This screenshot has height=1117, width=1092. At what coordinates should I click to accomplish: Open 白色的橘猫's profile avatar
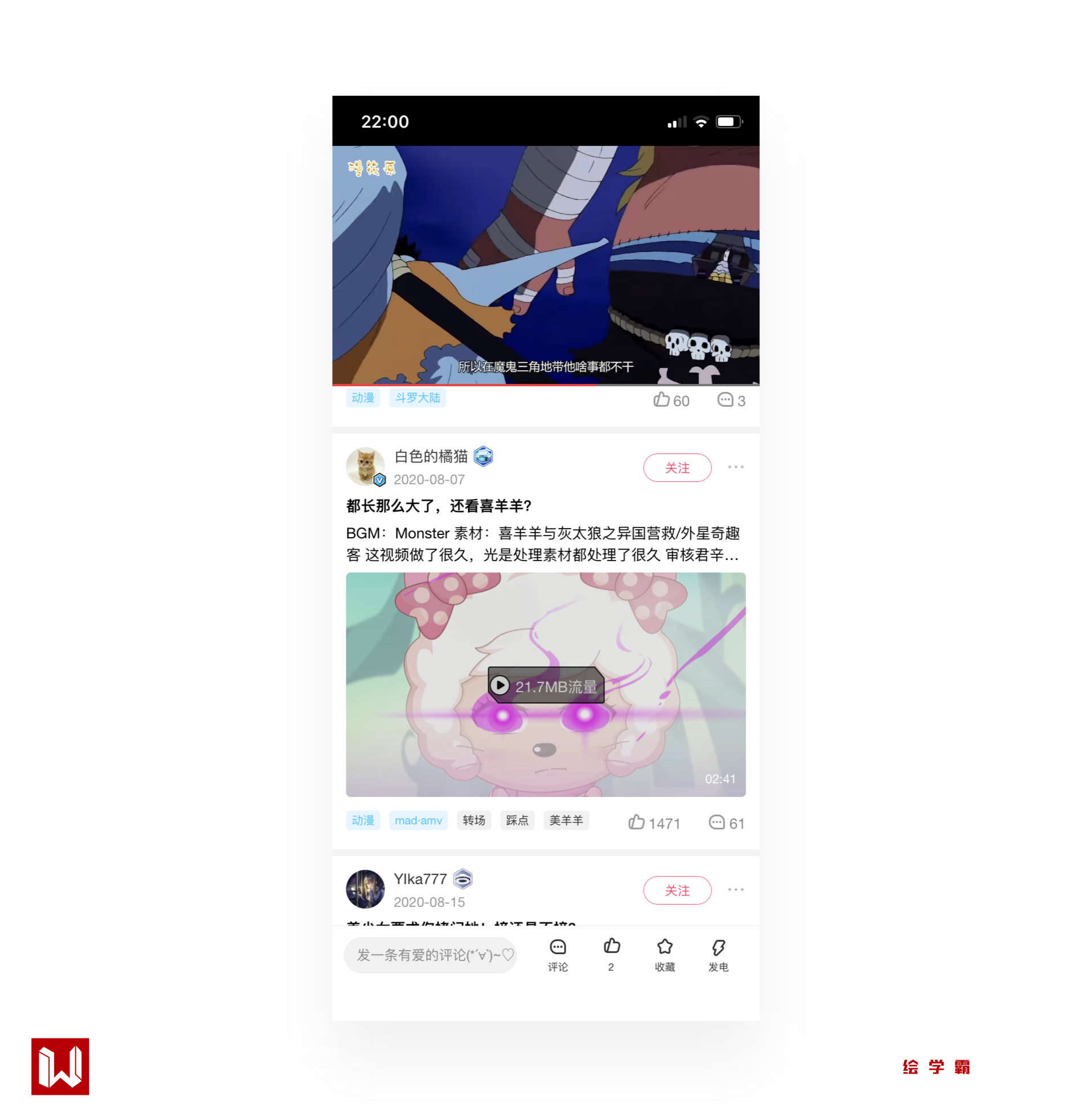(365, 466)
